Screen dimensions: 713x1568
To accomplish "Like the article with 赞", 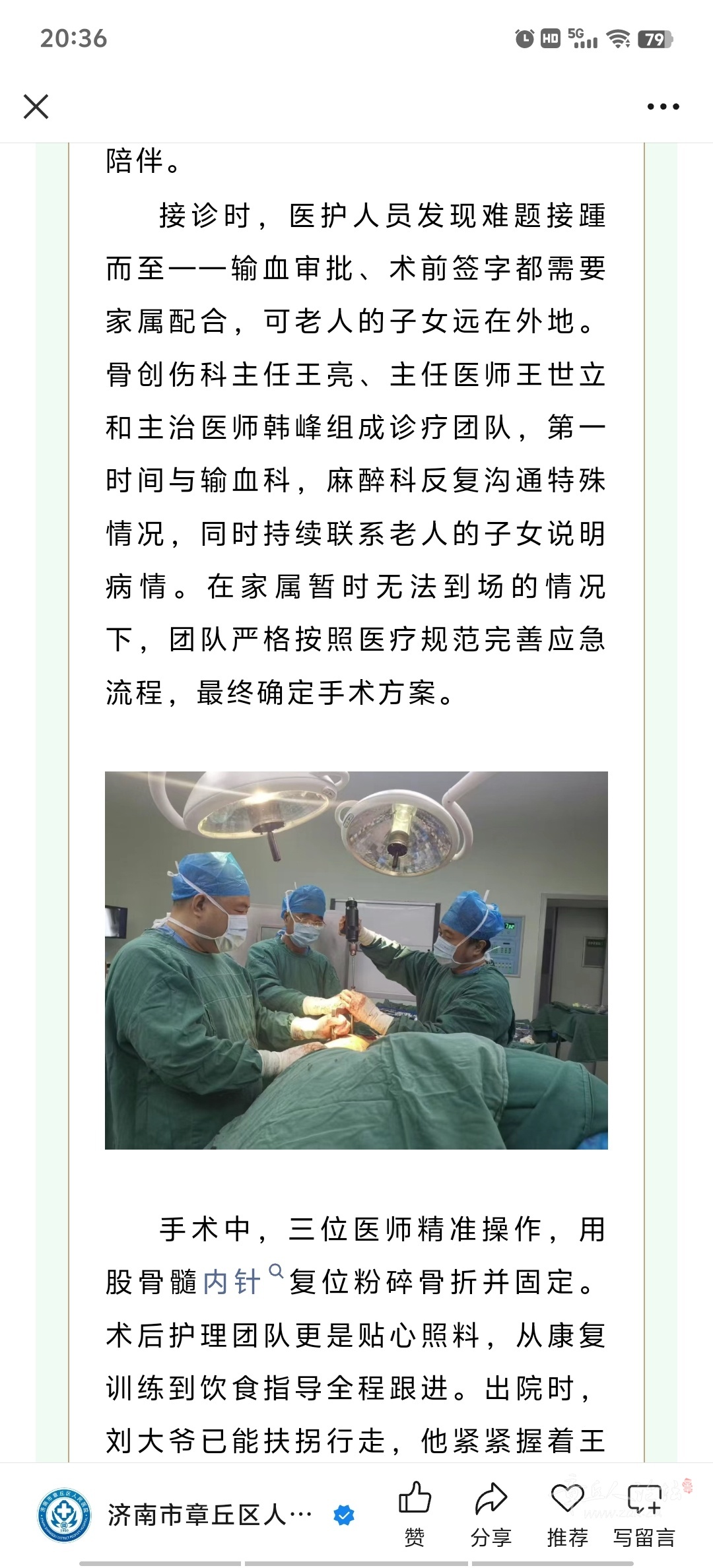I will click(415, 1515).
